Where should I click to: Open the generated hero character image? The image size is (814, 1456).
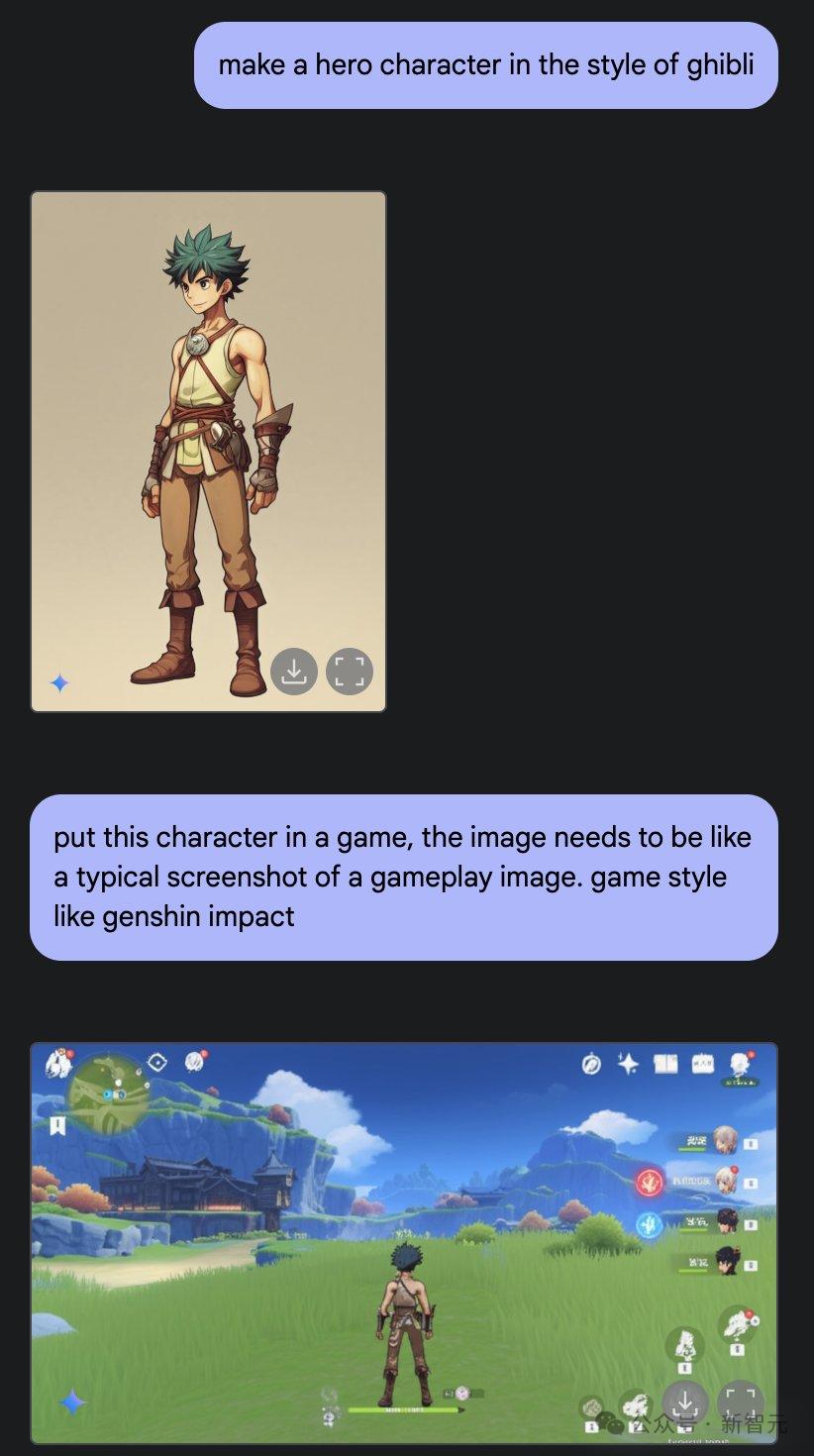(208, 451)
